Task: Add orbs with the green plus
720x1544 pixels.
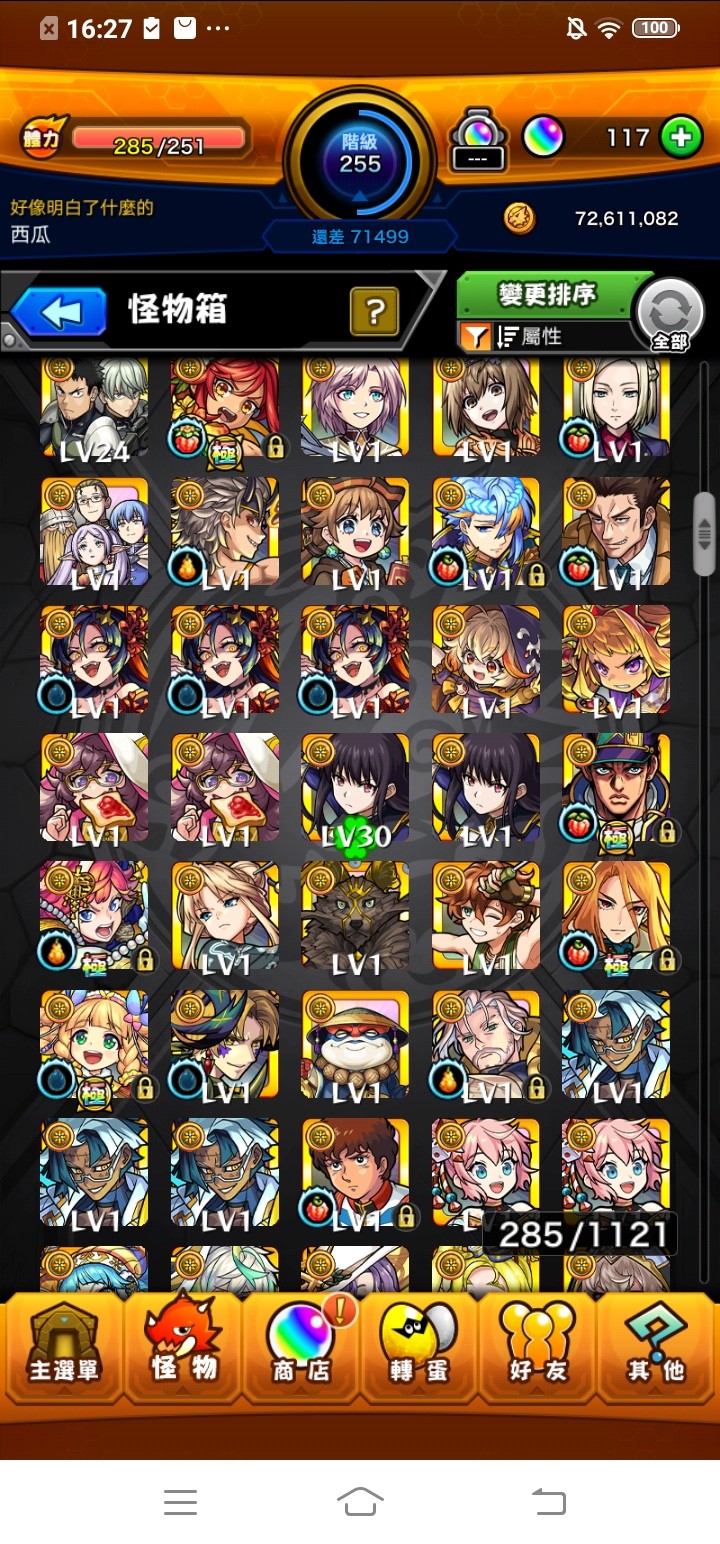Action: [x=681, y=138]
